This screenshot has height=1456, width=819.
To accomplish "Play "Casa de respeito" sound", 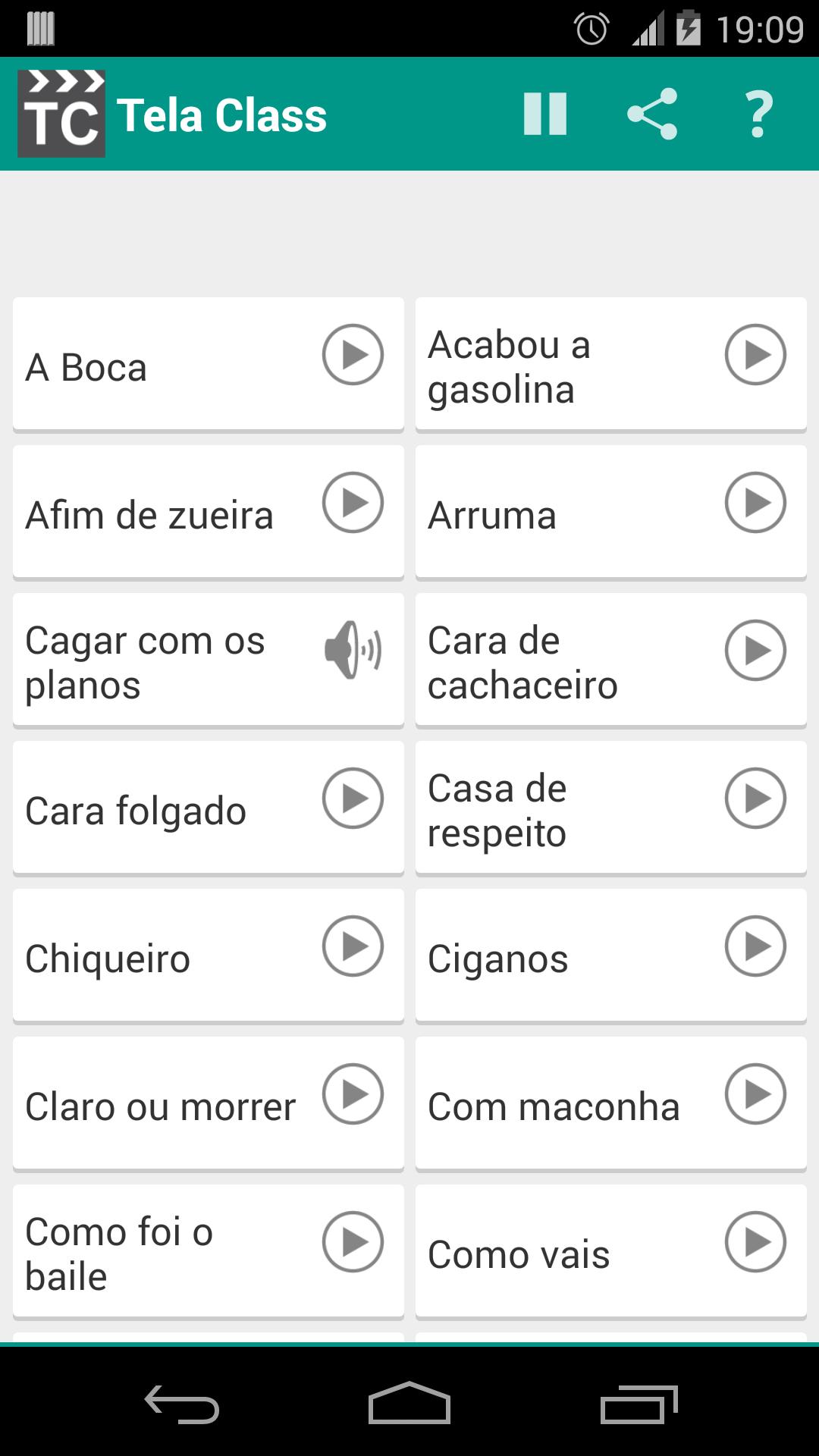I will [755, 799].
